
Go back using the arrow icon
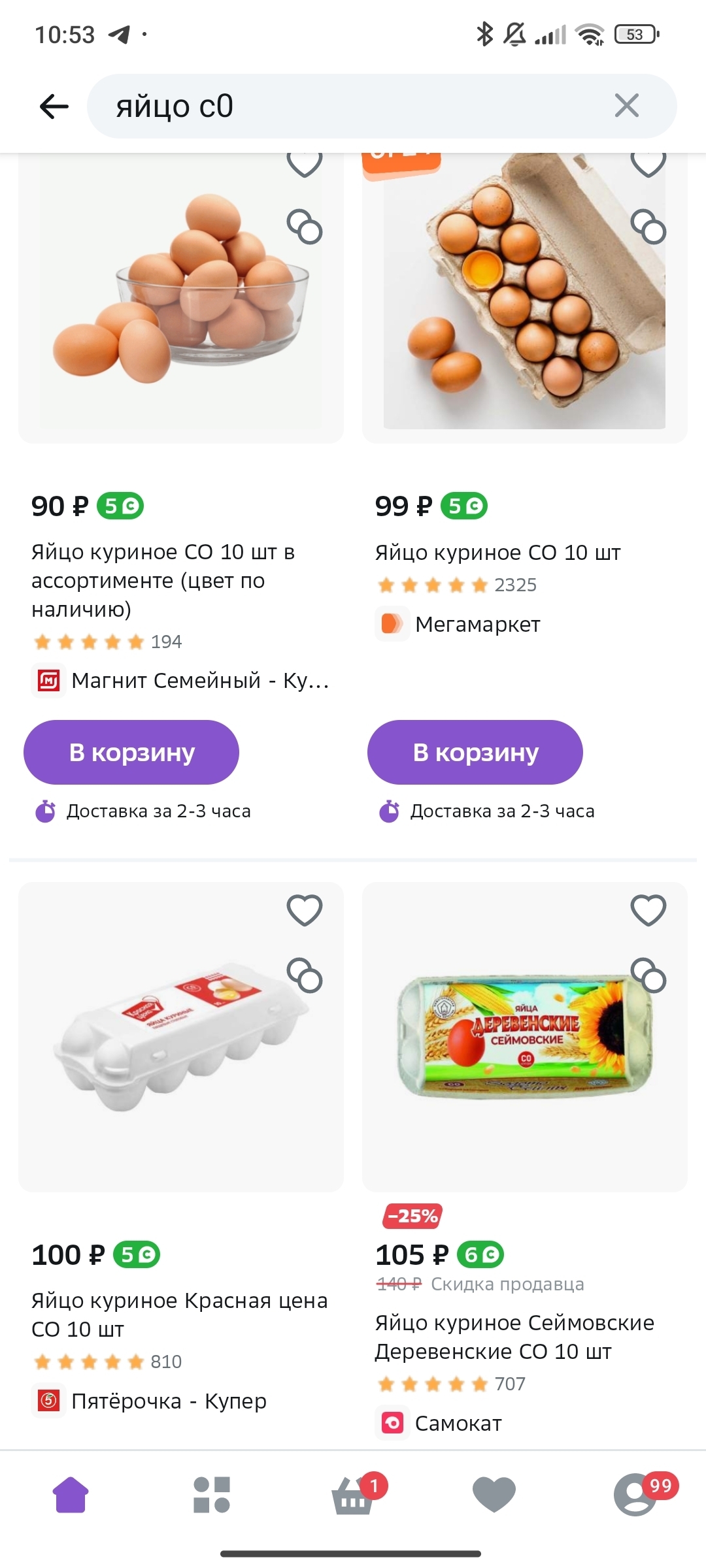point(54,106)
